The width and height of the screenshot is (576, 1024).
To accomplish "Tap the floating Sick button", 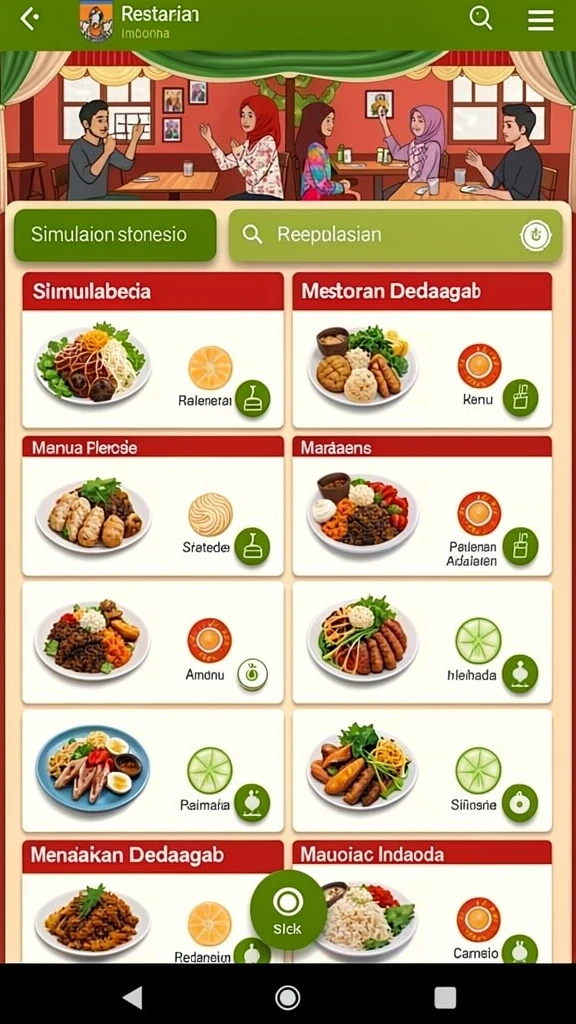I will 288,910.
